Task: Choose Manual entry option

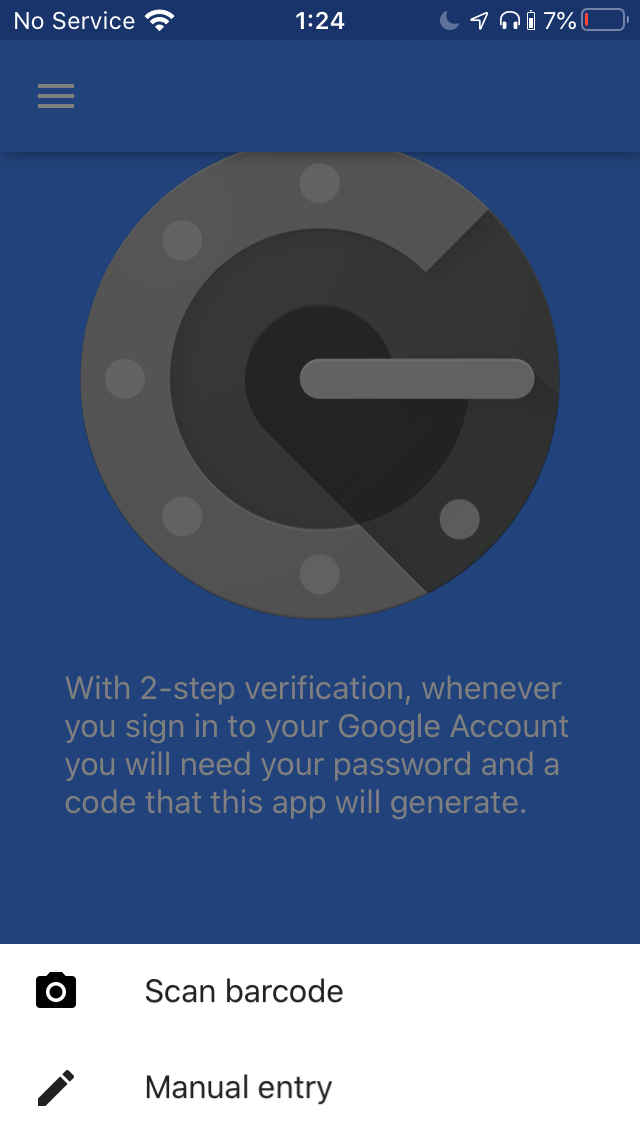Action: (x=238, y=1087)
